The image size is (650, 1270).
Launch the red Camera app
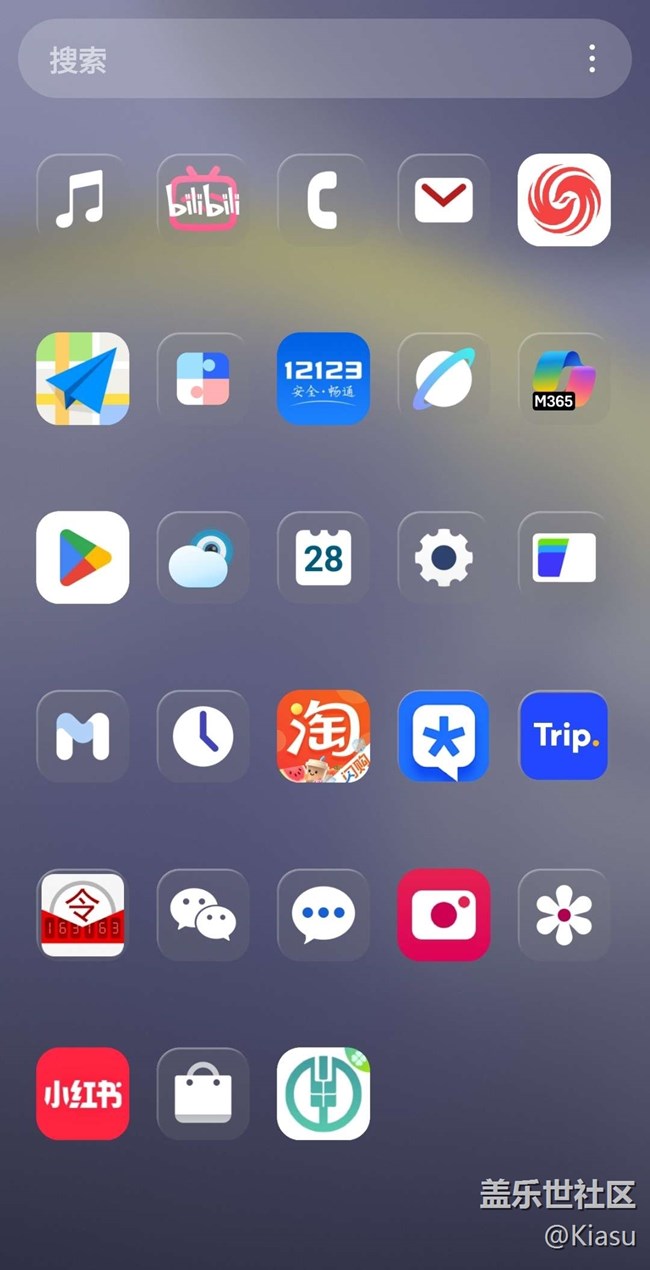(444, 915)
